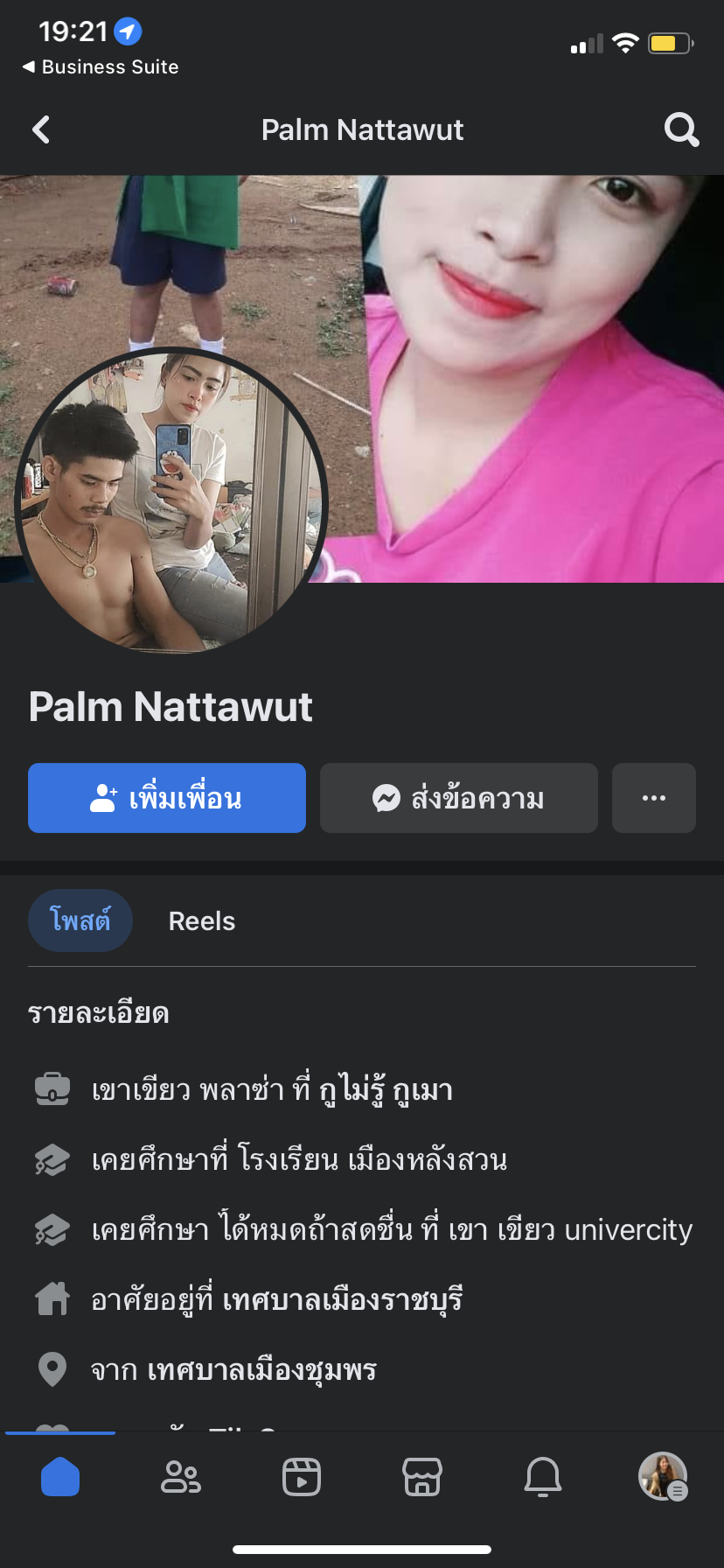This screenshot has height=1568, width=724.
Task: Return to Business Suite app
Action: pyautogui.click(x=101, y=67)
